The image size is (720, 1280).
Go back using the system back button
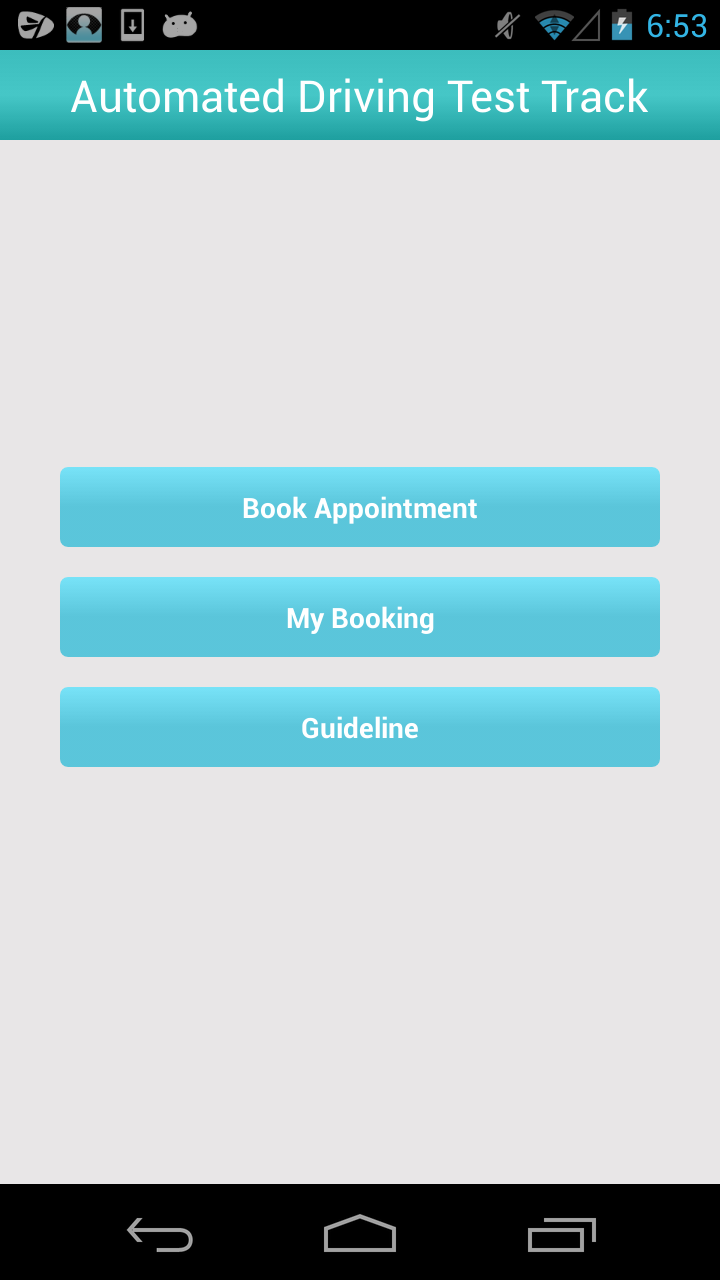[160, 1234]
